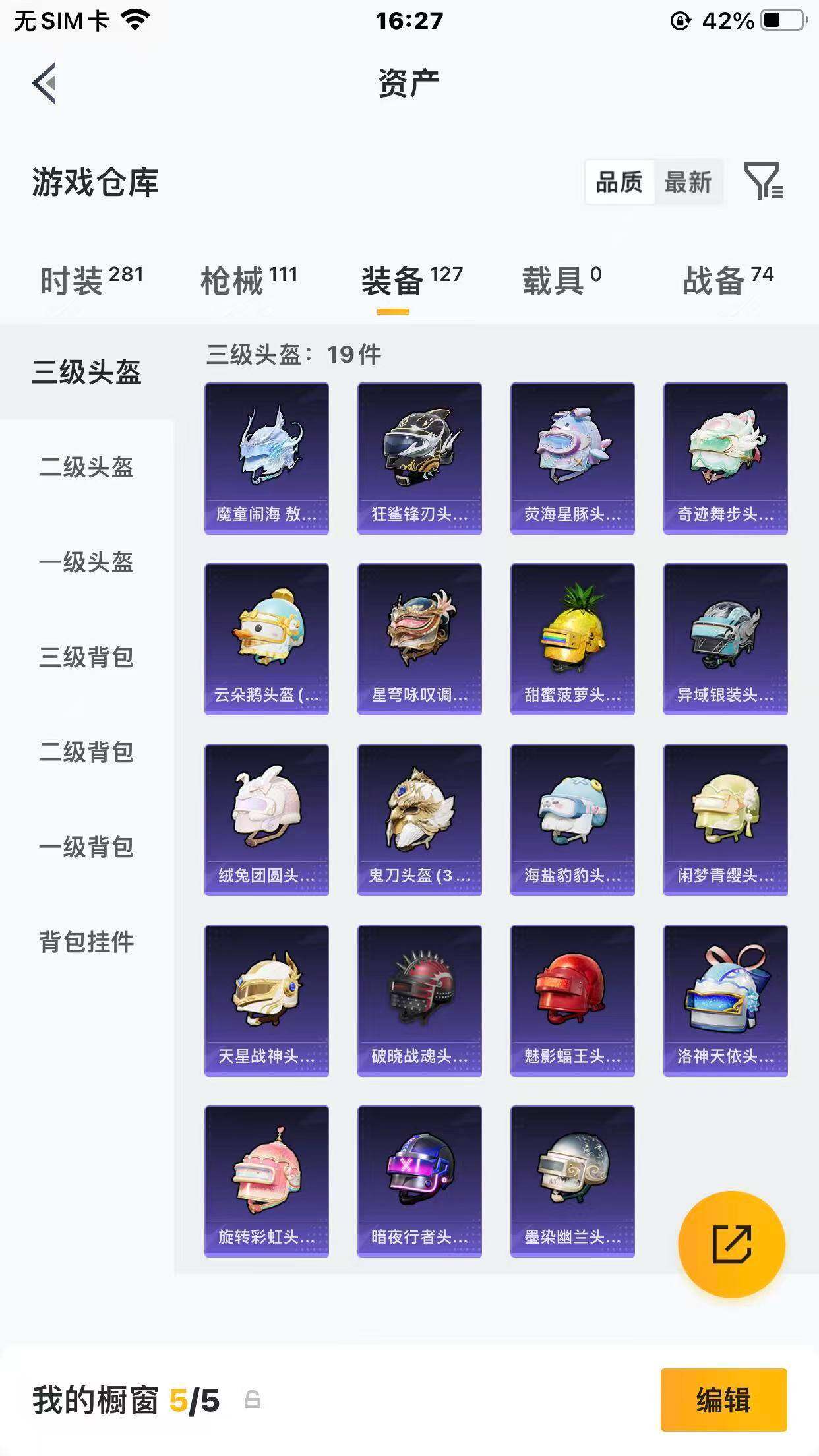Open the 暗夜行者 helmet item

[x=419, y=1181]
